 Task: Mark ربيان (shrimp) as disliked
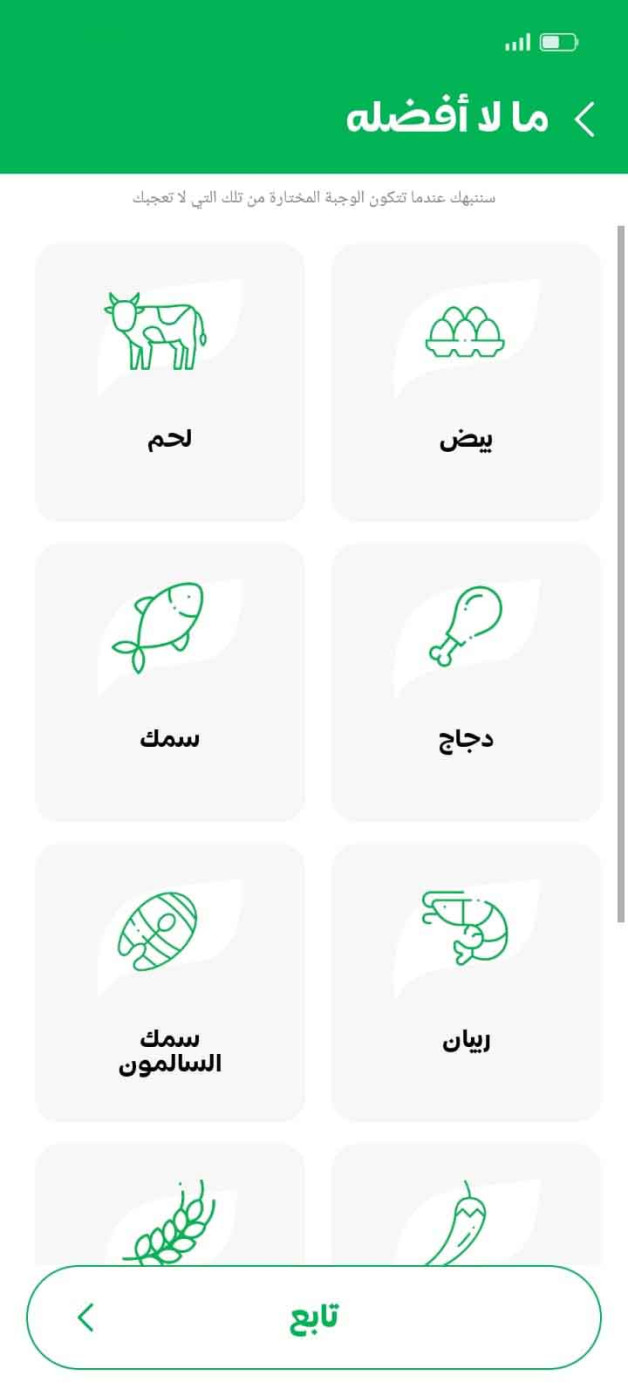(466, 981)
